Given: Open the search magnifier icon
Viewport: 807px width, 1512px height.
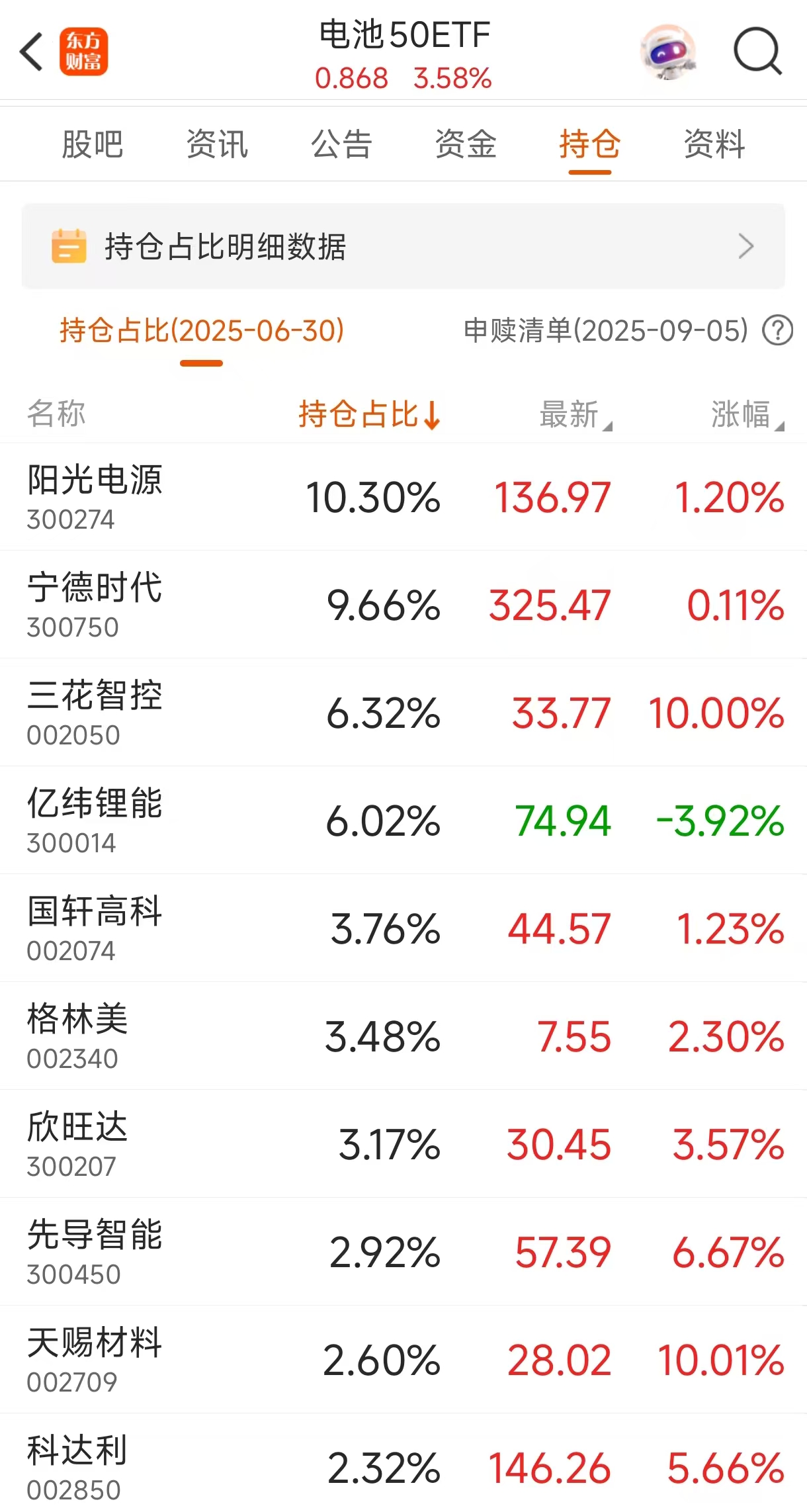Looking at the screenshot, I should click(758, 51).
